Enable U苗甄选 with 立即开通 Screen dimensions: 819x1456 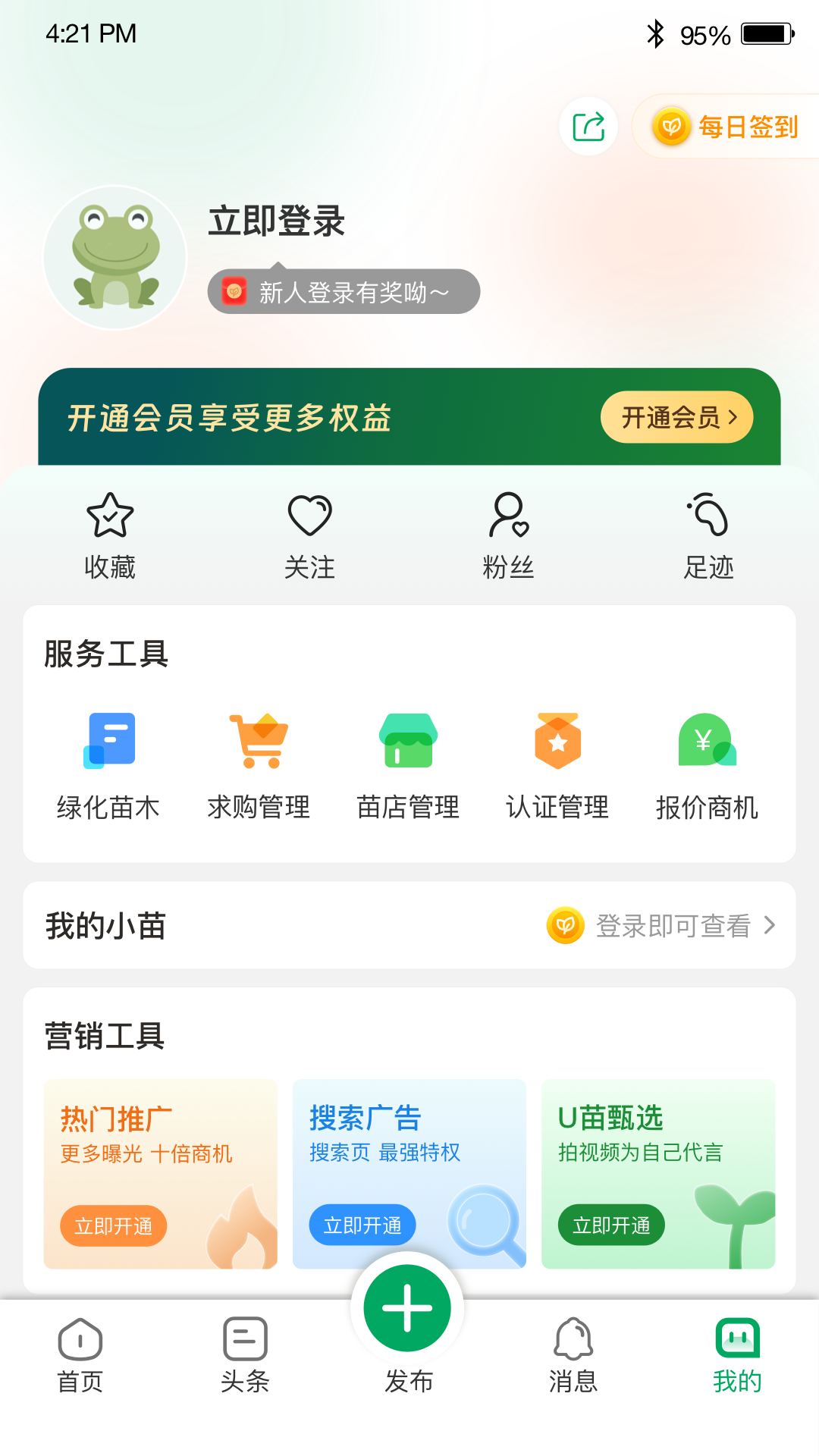pyautogui.click(x=610, y=1226)
